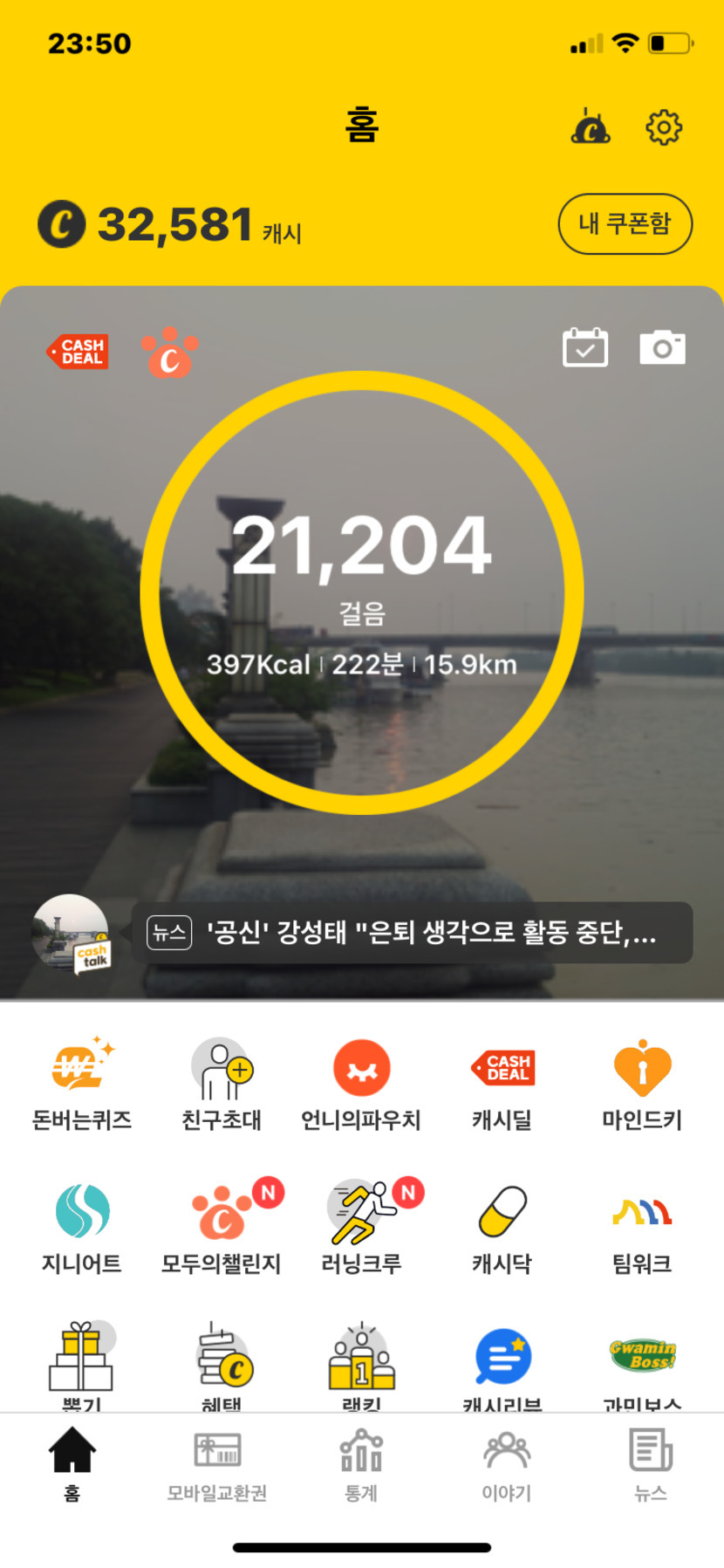Open the settings gear icon
Screen dimensions: 724x1568
(663, 127)
